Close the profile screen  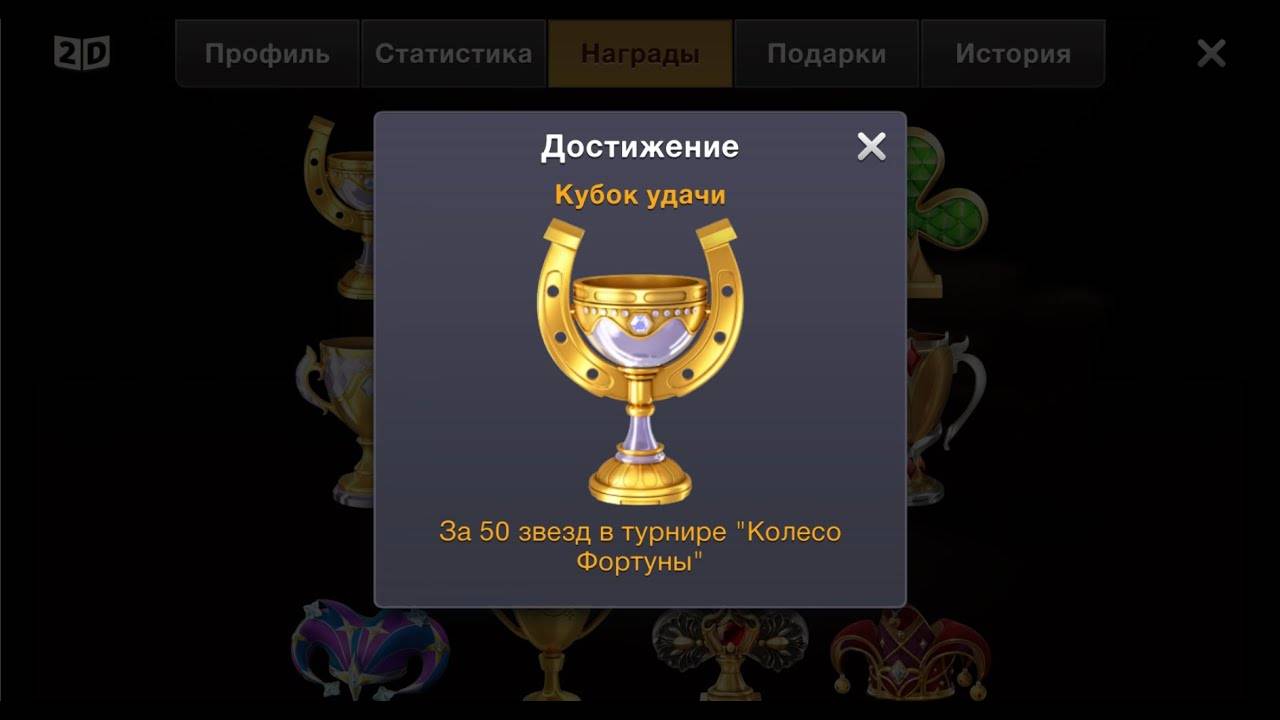1211,53
